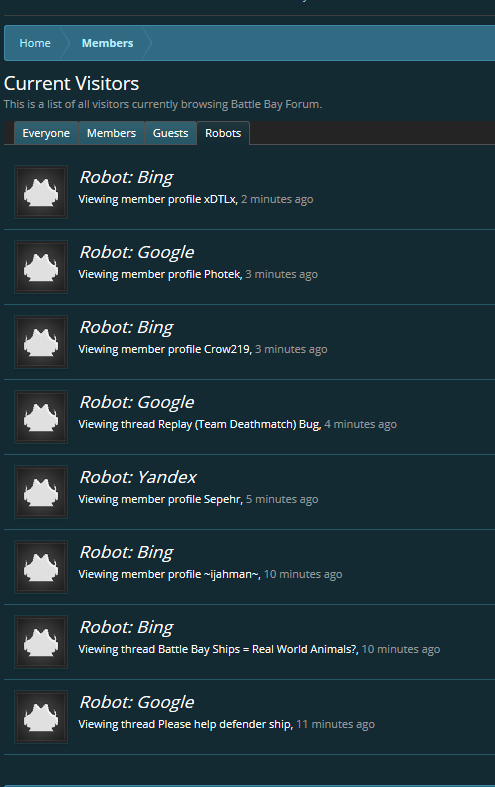Image resolution: width=495 pixels, height=787 pixels.
Task: View Crow219's member profile
Action: tap(226, 349)
